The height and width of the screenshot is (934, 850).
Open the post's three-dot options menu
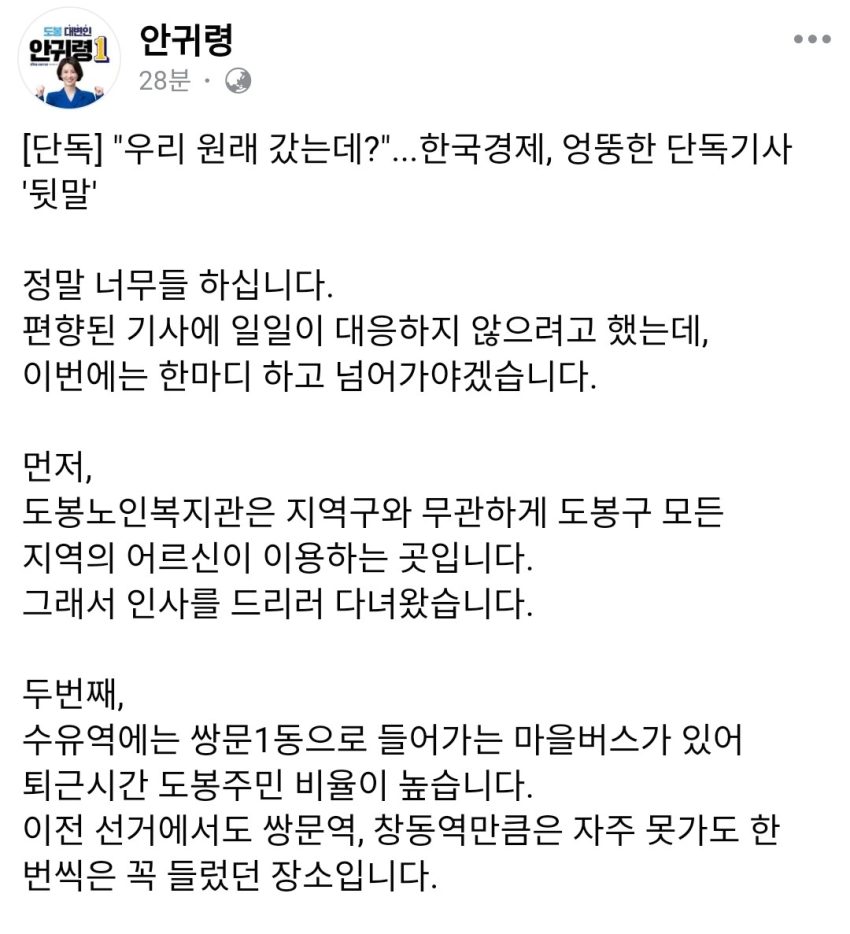tap(812, 39)
